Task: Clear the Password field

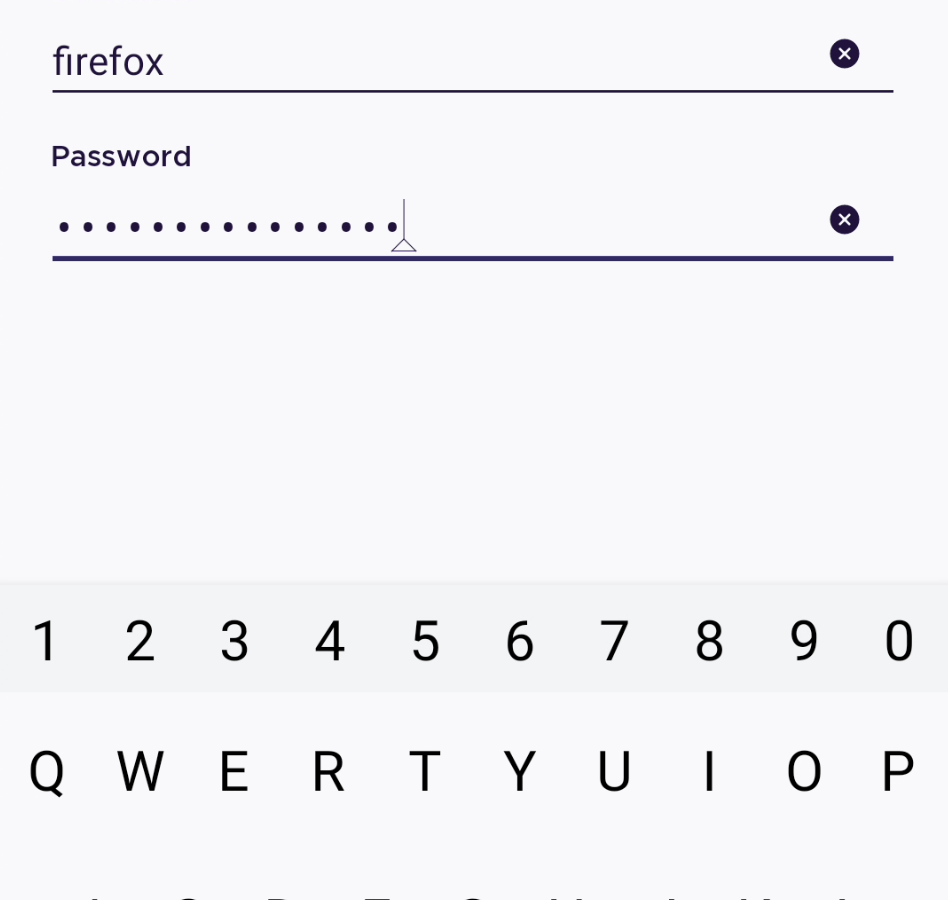Action: tap(844, 220)
